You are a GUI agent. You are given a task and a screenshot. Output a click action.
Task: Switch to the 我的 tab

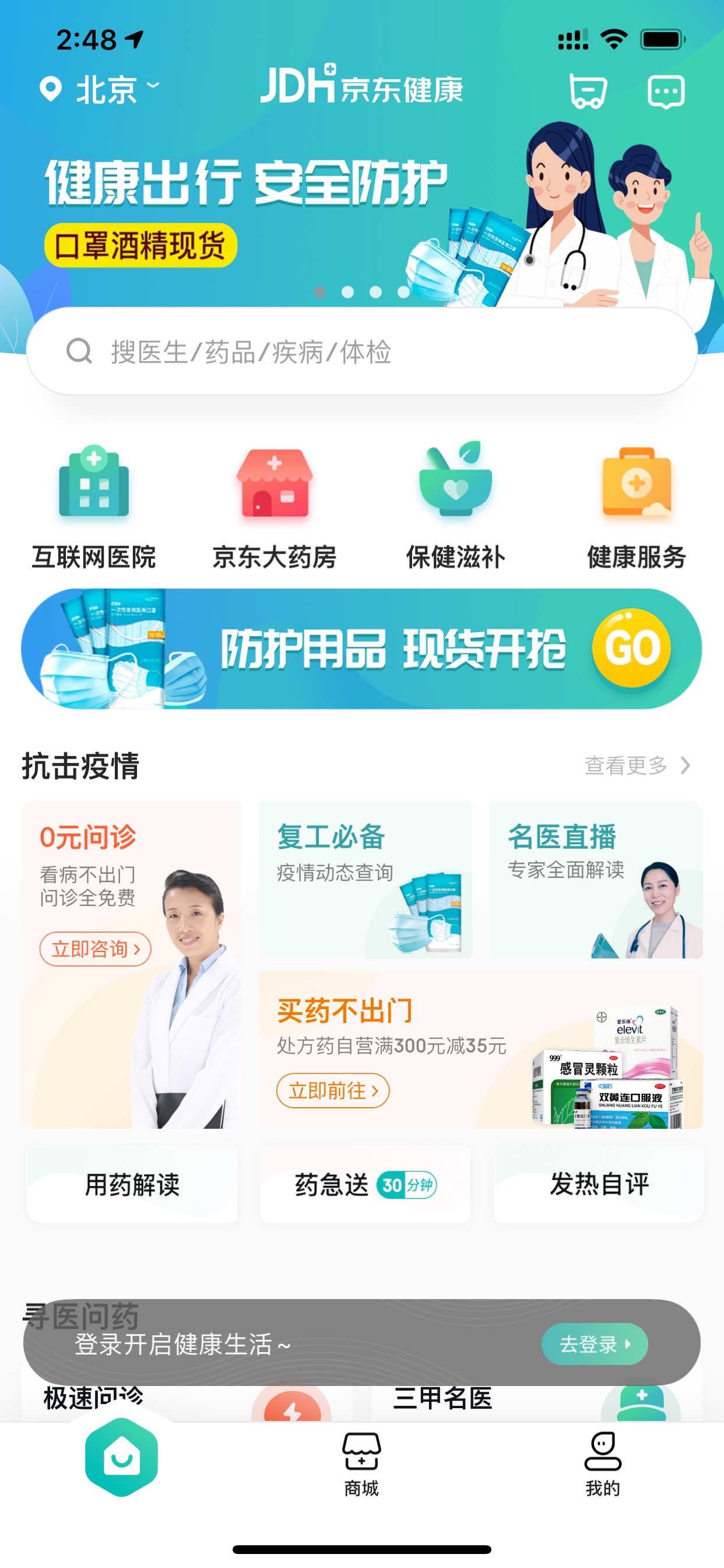602,1464
